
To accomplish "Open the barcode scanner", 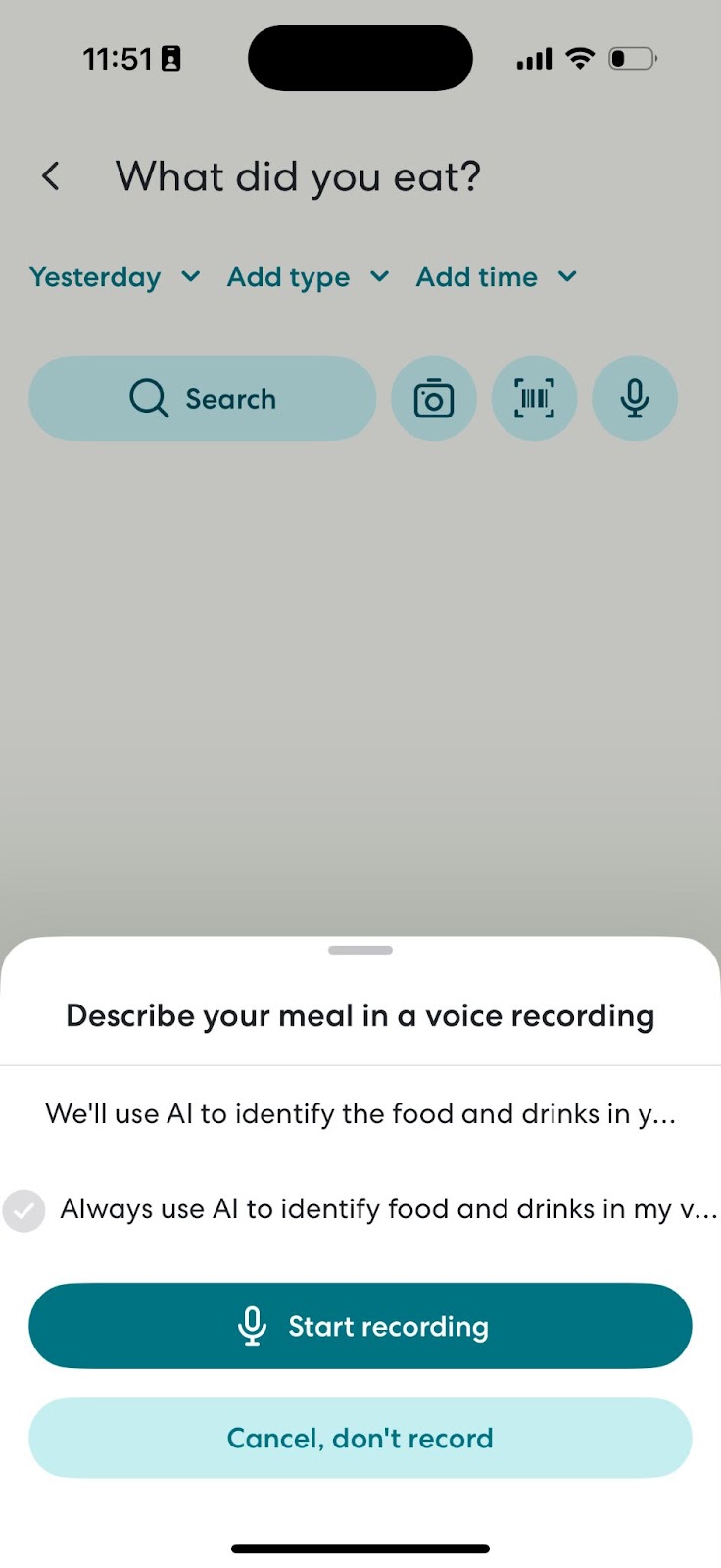I will tap(534, 399).
